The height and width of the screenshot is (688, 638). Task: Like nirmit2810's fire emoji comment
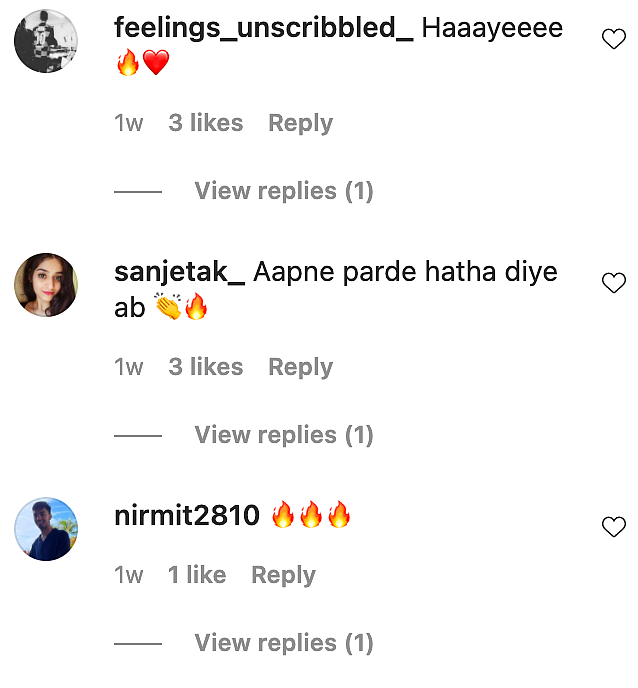613,527
